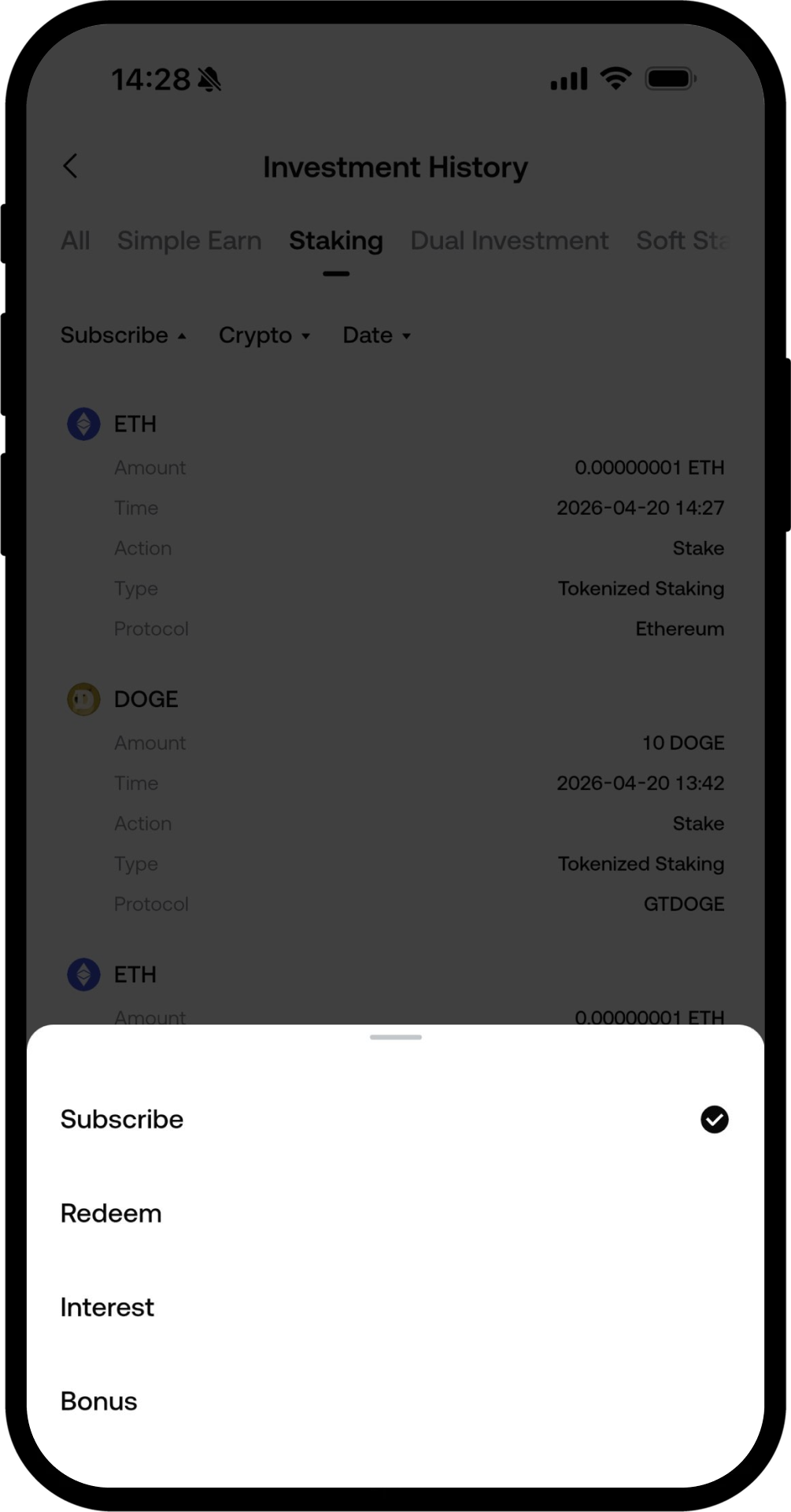Collapse the Subscribe filter dropdown
Viewport: 791px width, 1512px height.
pos(123,335)
